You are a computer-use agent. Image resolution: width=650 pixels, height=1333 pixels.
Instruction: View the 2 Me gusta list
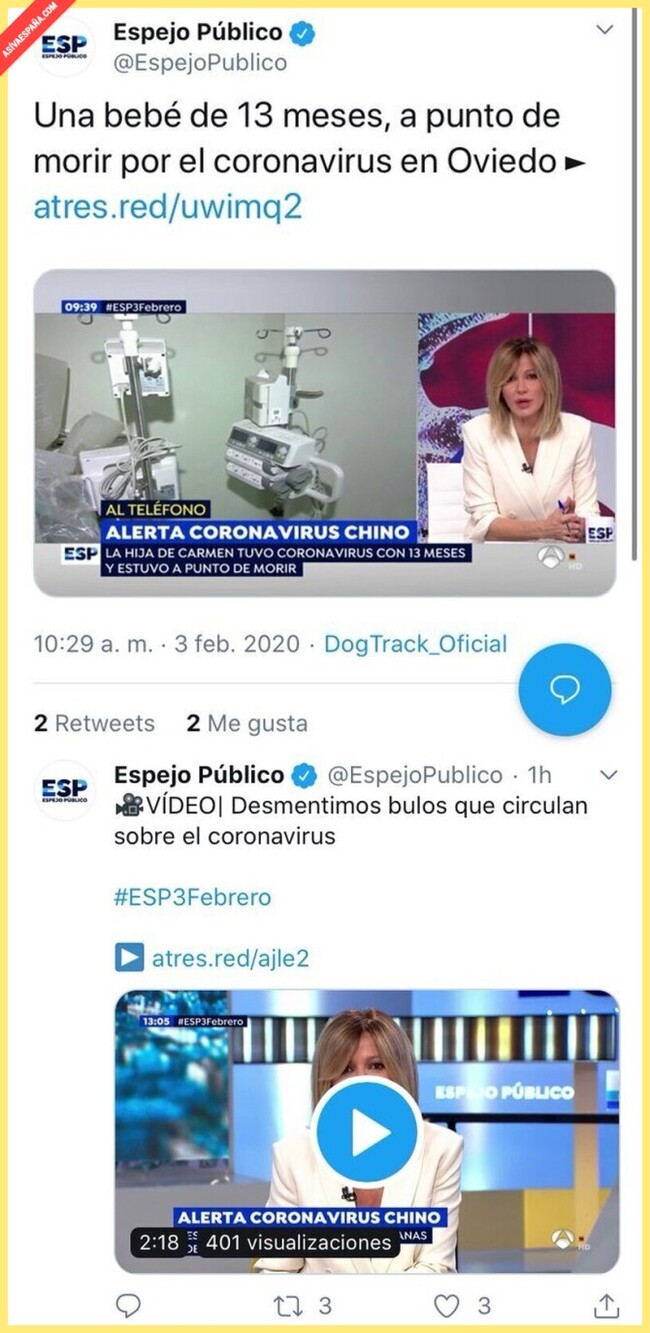(x=247, y=723)
